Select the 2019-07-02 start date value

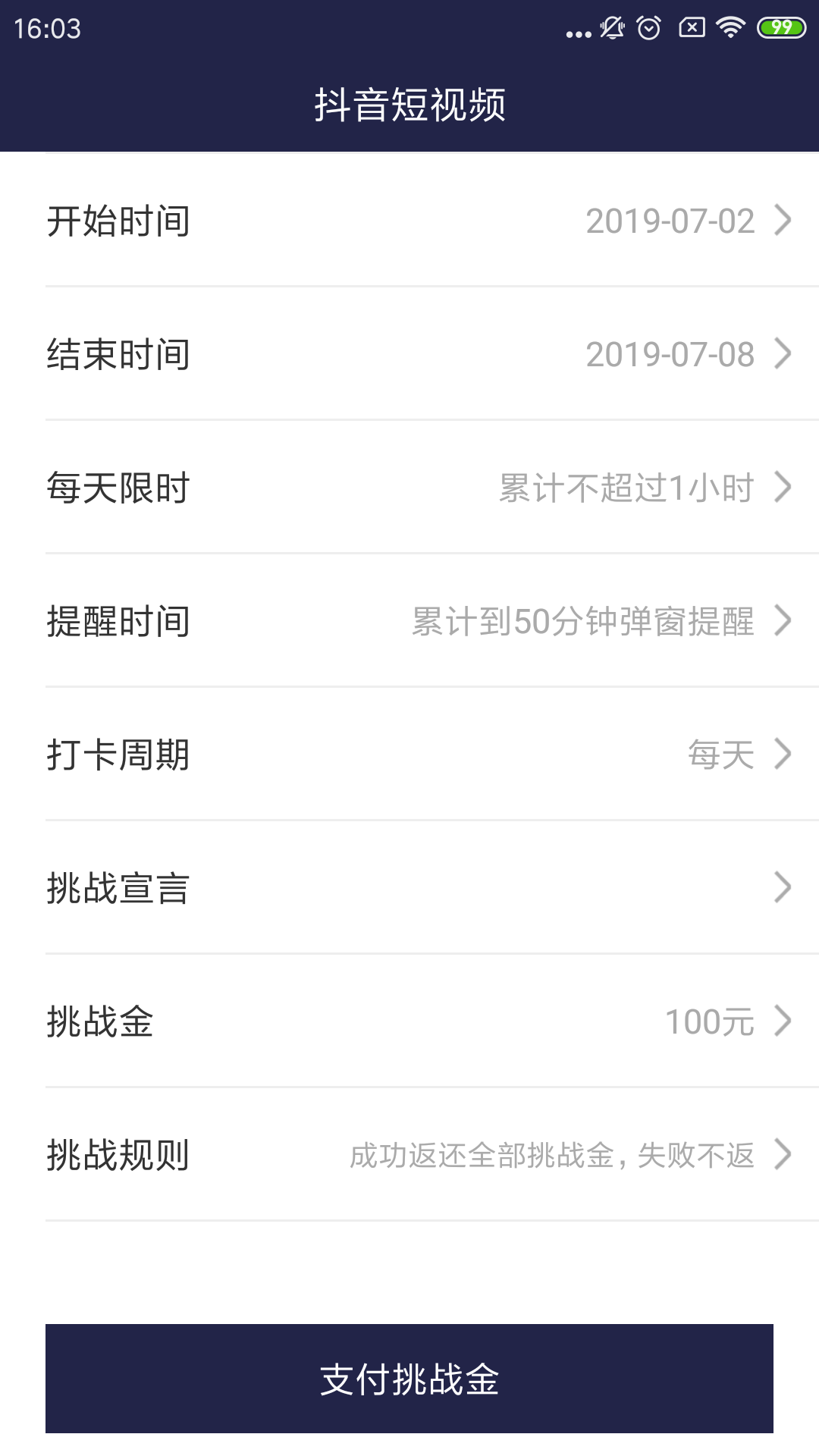click(670, 221)
